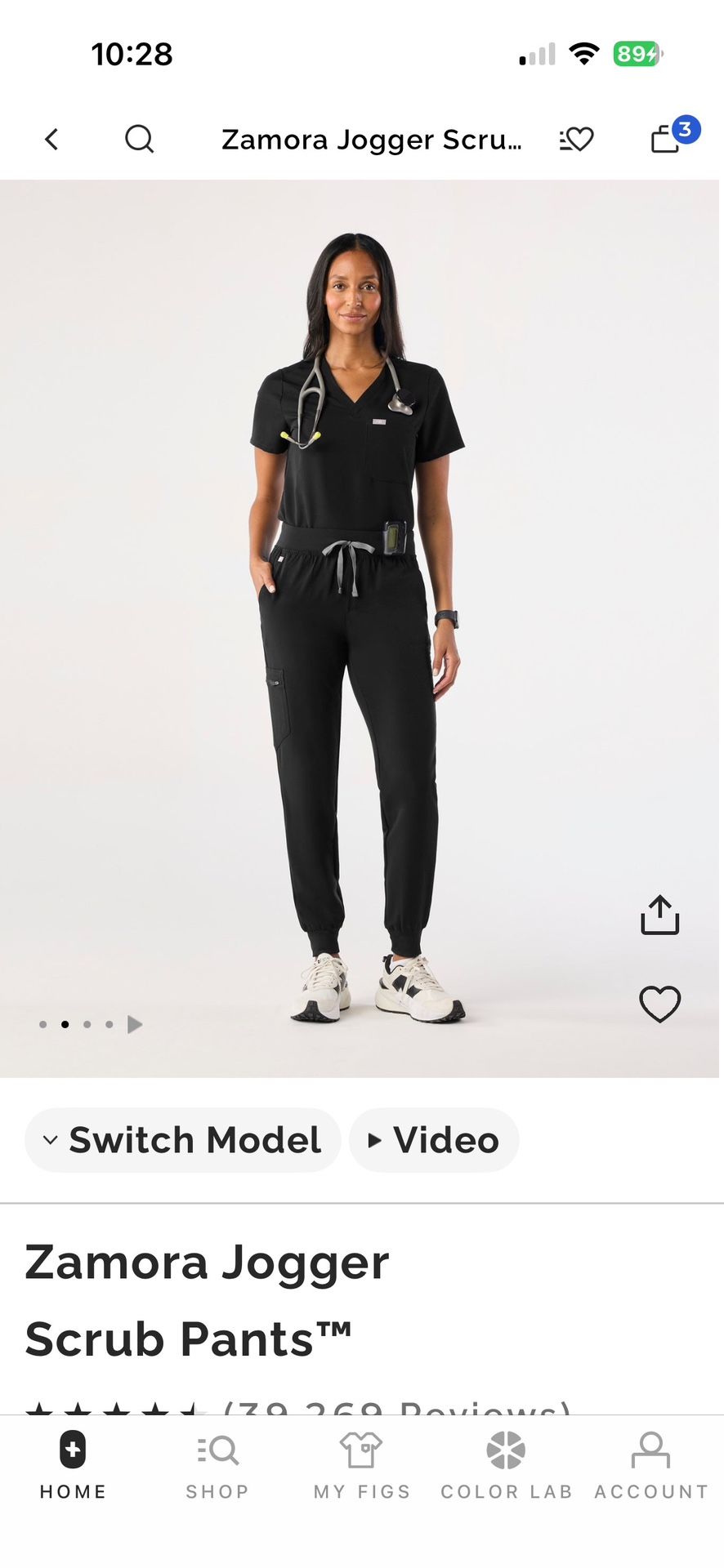Screen dimensions: 724x1568
Task: Go back to the previous page
Action: 51,140
